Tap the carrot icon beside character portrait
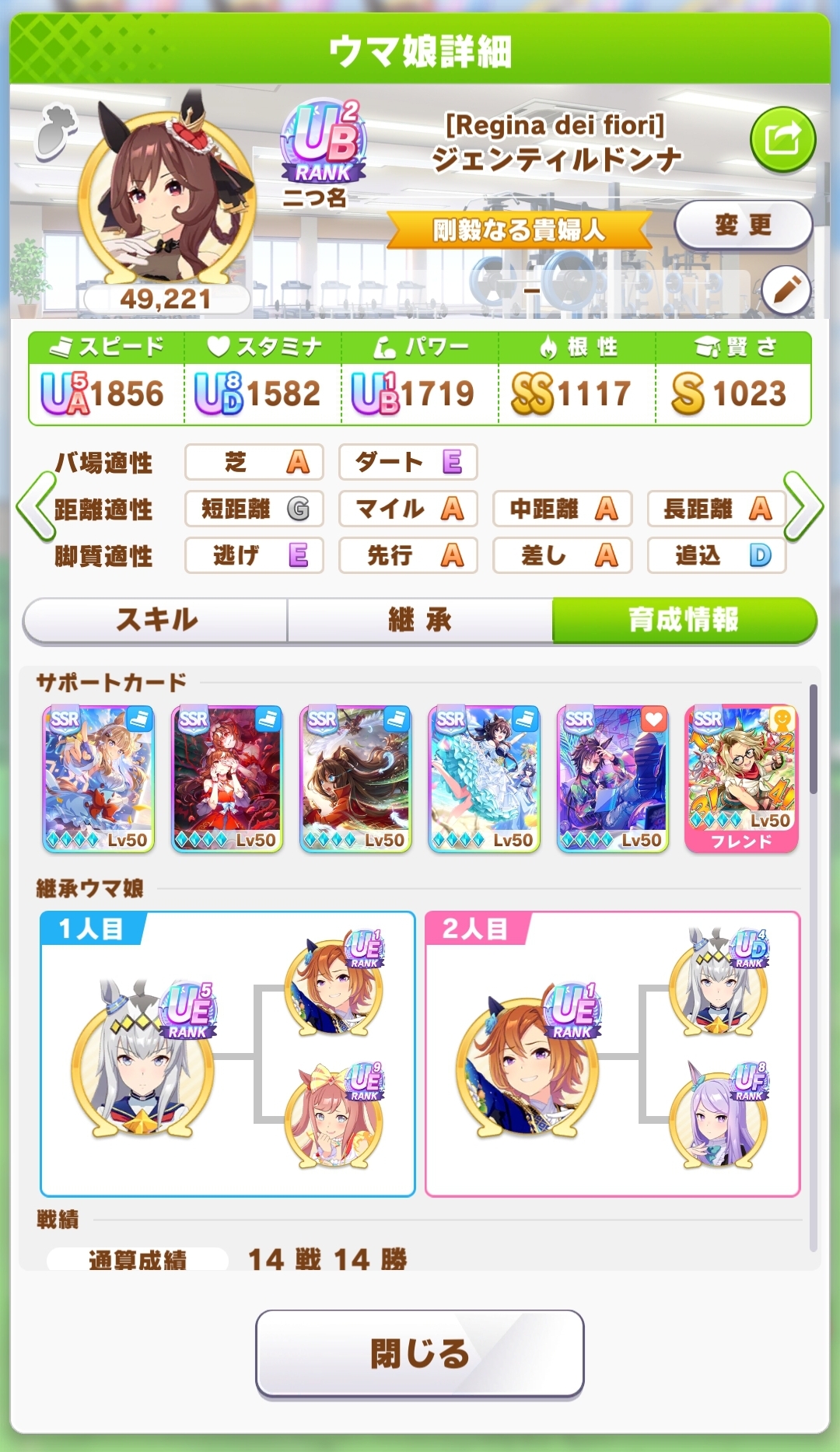The width and height of the screenshot is (840, 1452). coord(57,131)
